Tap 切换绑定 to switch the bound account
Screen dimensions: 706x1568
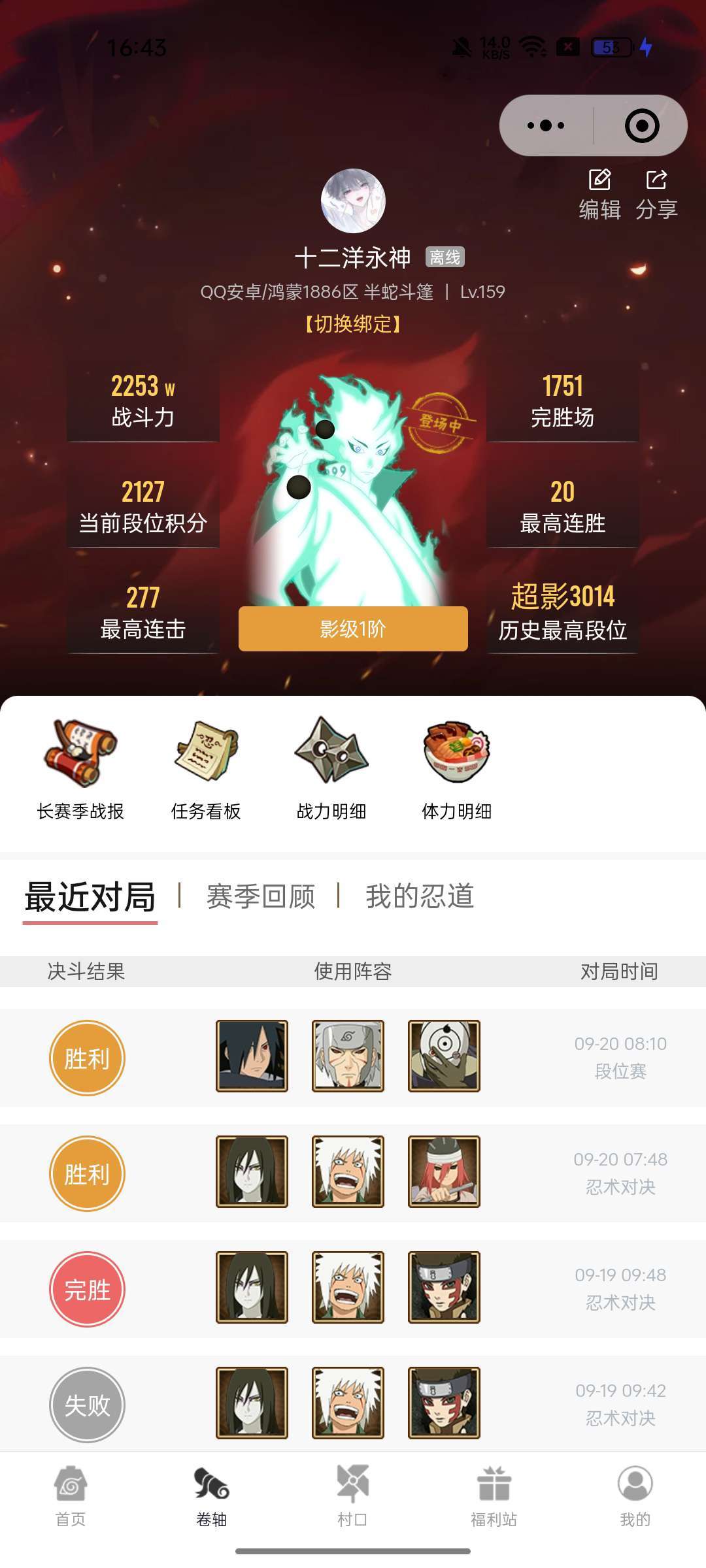pos(353,324)
